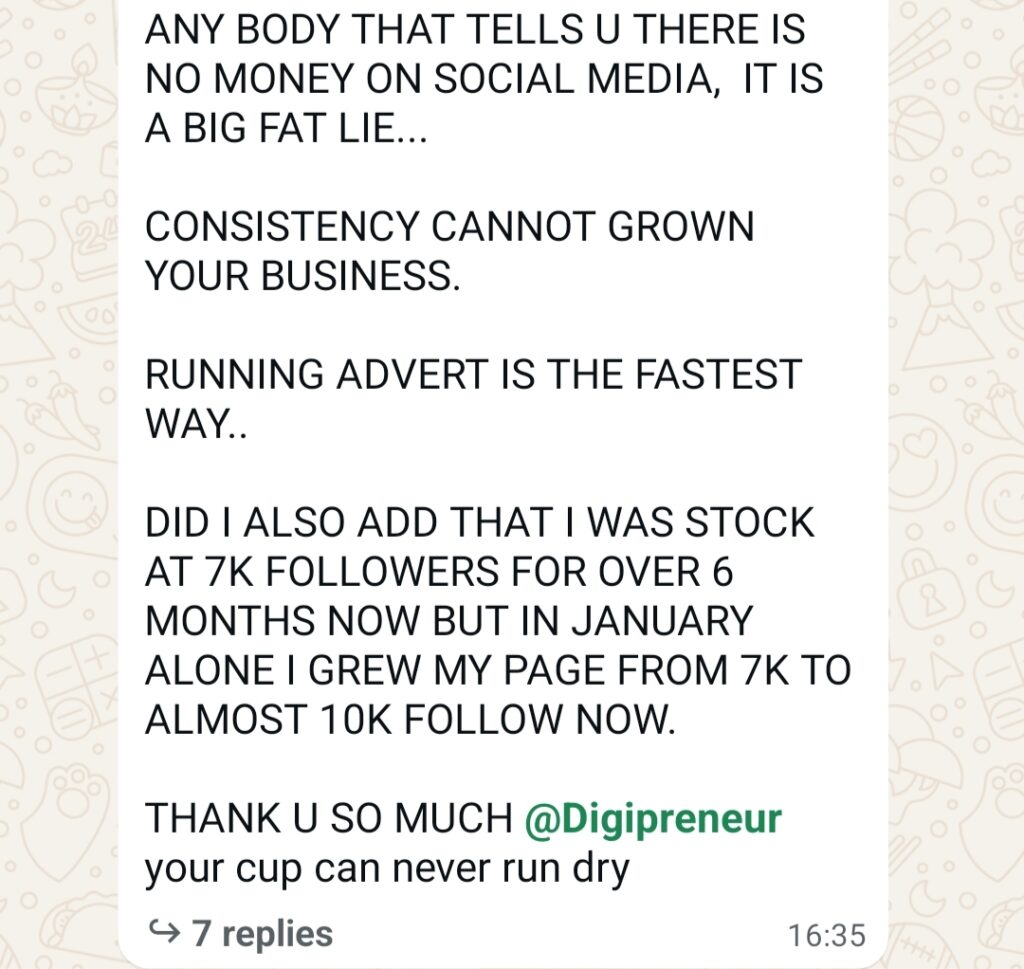Image resolution: width=1024 pixels, height=969 pixels.
Task: View the 7 replies thread
Action: click(241, 934)
